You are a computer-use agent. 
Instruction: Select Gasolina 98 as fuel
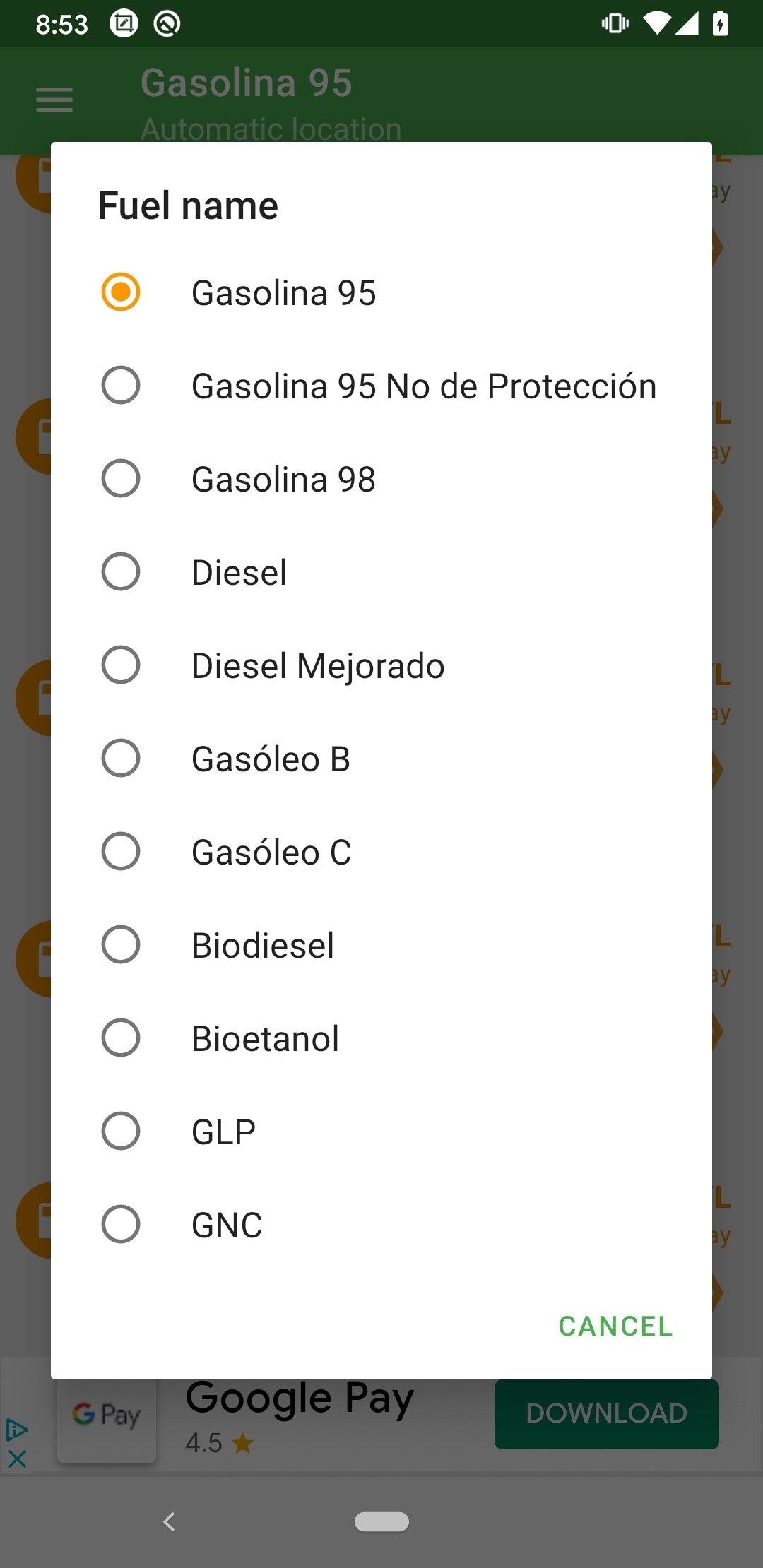pos(381,478)
